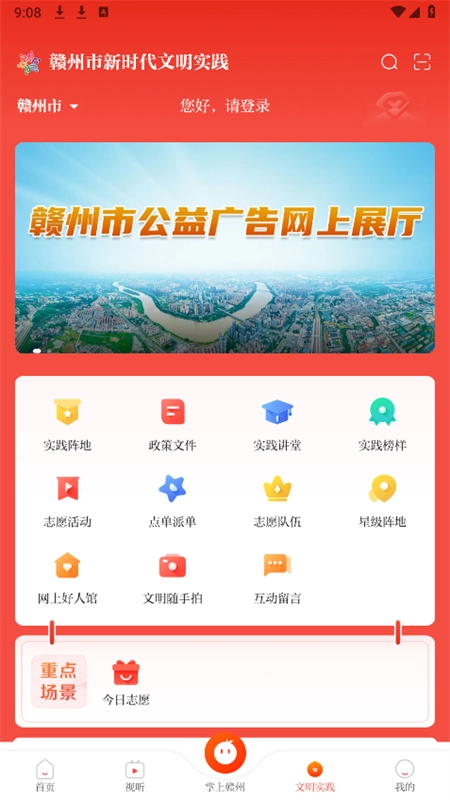Open 星级阵地
Image resolution: width=450 pixels, height=800 pixels.
tap(382, 501)
